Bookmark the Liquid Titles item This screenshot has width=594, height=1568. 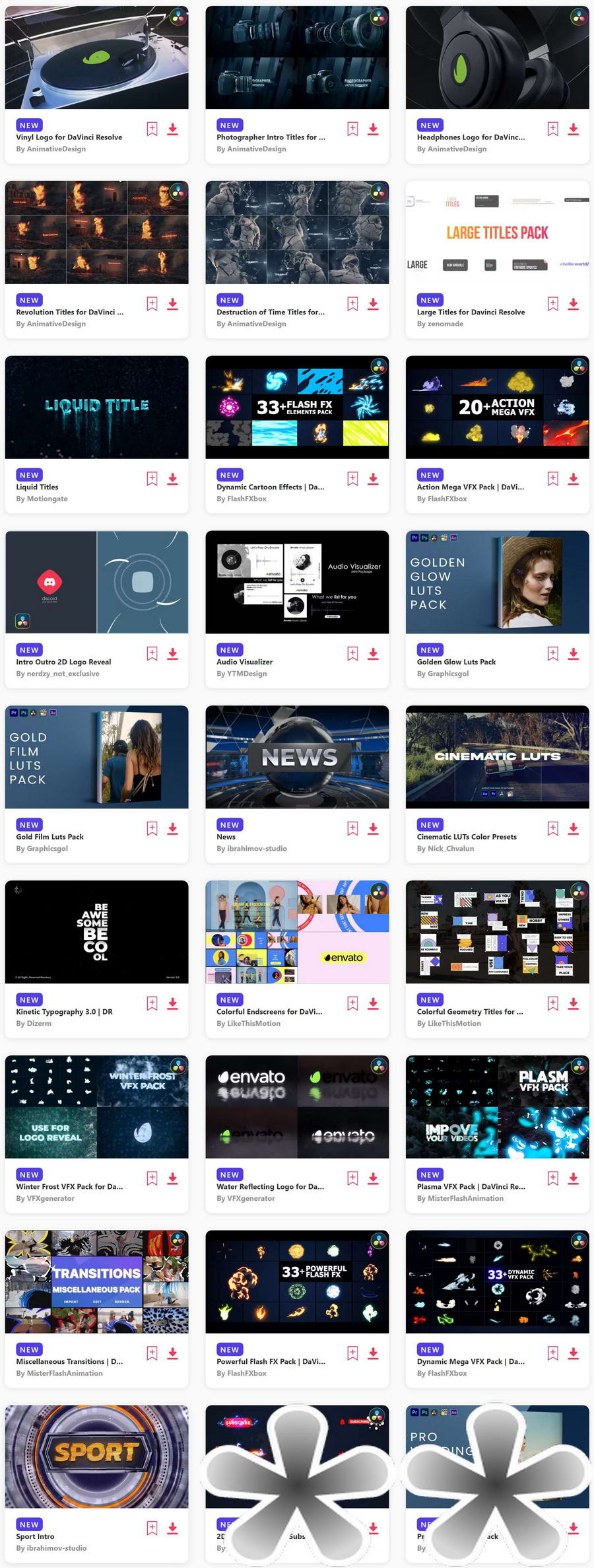[x=152, y=479]
